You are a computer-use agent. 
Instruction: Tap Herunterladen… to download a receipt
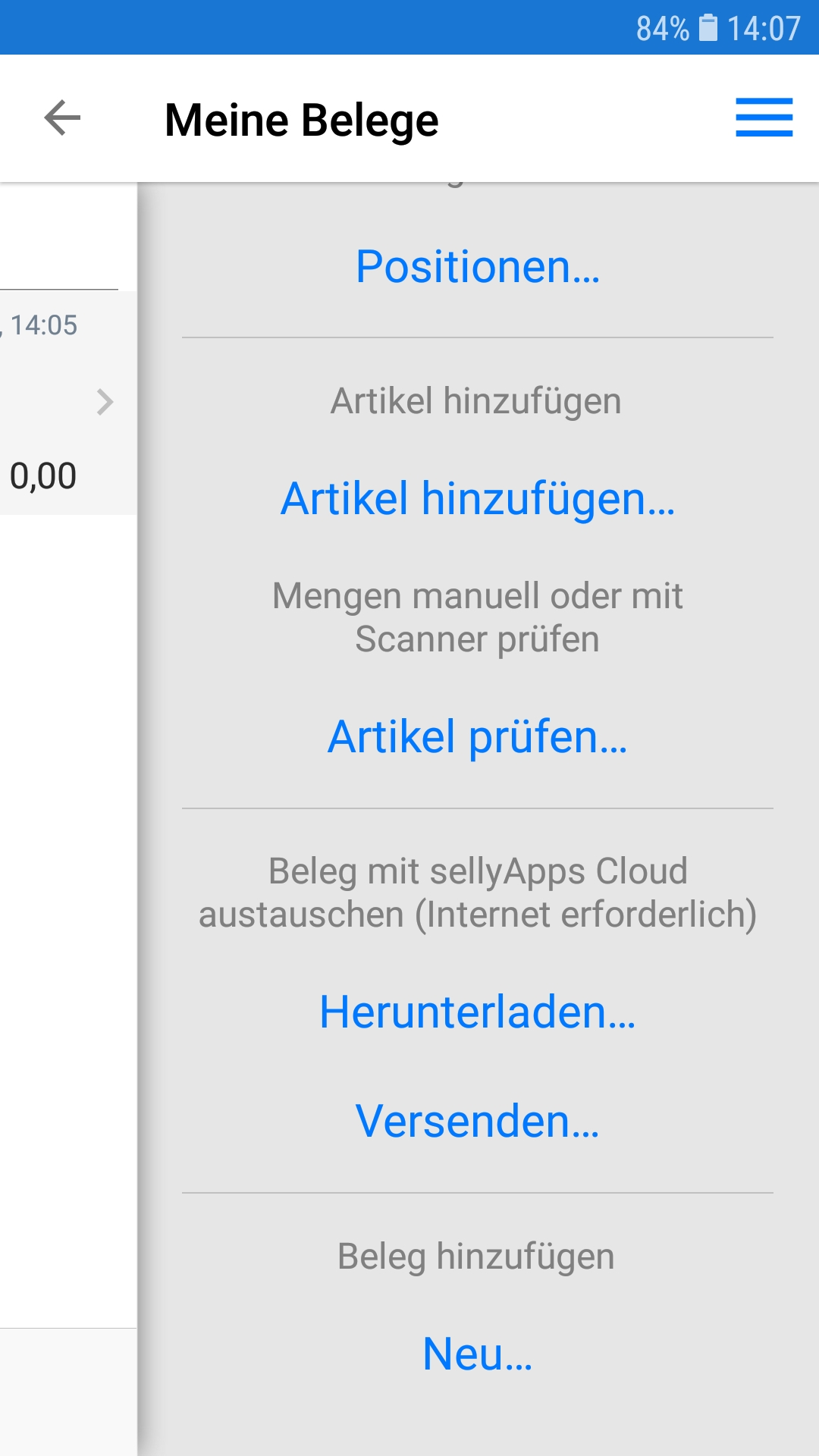[x=478, y=1012]
